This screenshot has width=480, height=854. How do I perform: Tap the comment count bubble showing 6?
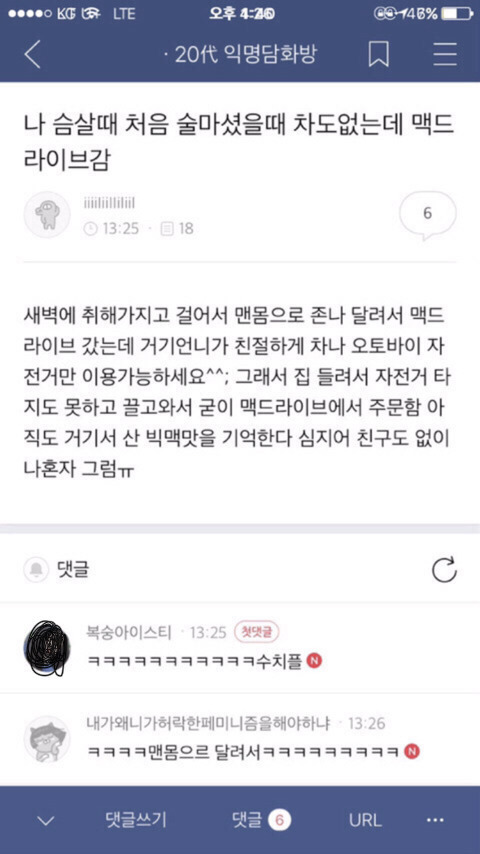428,215
